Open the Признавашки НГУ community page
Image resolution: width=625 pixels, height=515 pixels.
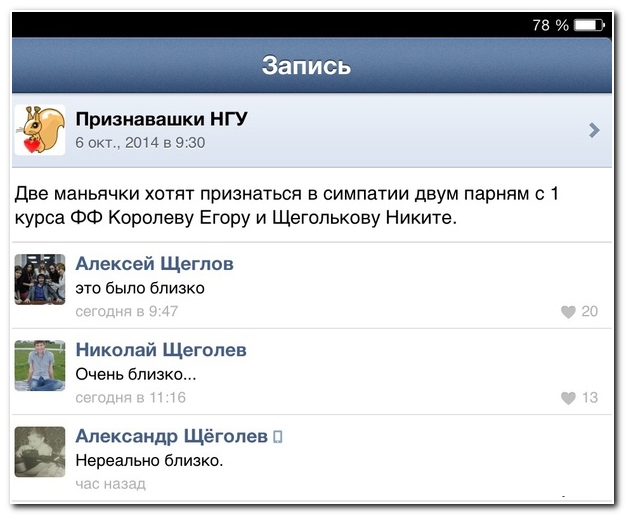click(x=162, y=120)
